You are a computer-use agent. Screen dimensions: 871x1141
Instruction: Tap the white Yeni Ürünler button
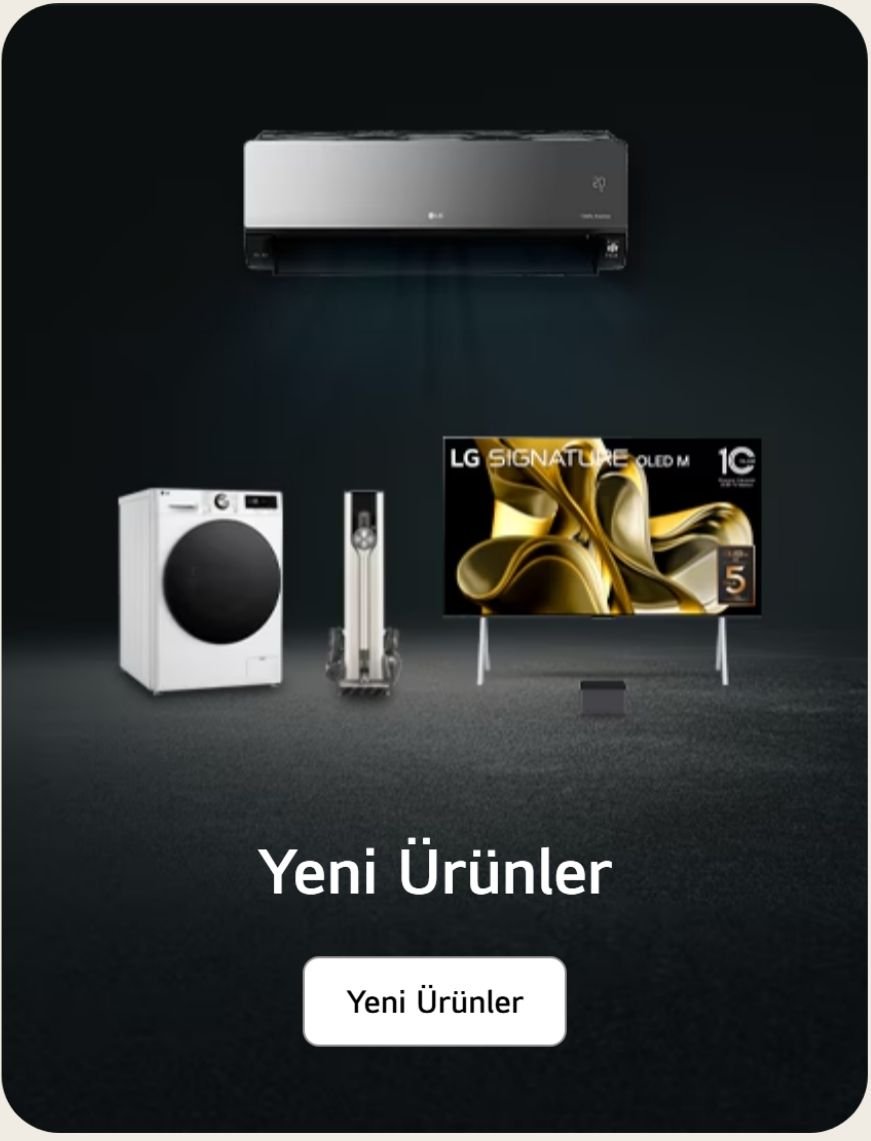pos(434,1001)
